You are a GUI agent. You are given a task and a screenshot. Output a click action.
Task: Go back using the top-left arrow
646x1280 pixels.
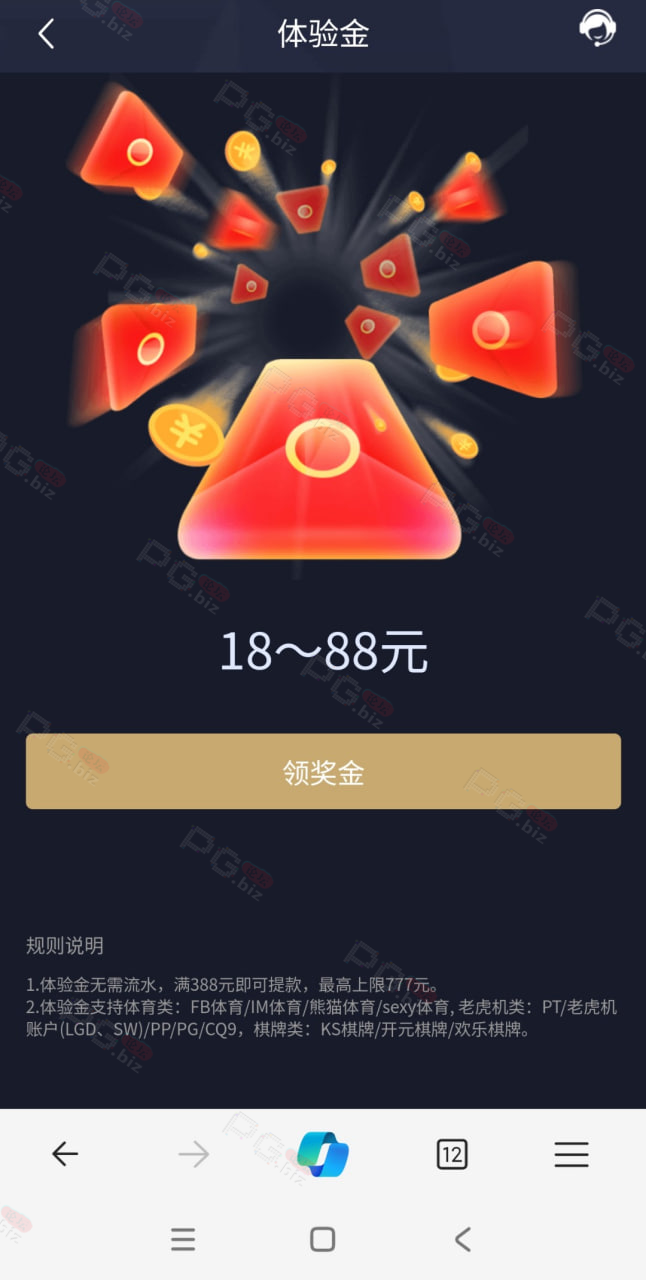(x=46, y=34)
